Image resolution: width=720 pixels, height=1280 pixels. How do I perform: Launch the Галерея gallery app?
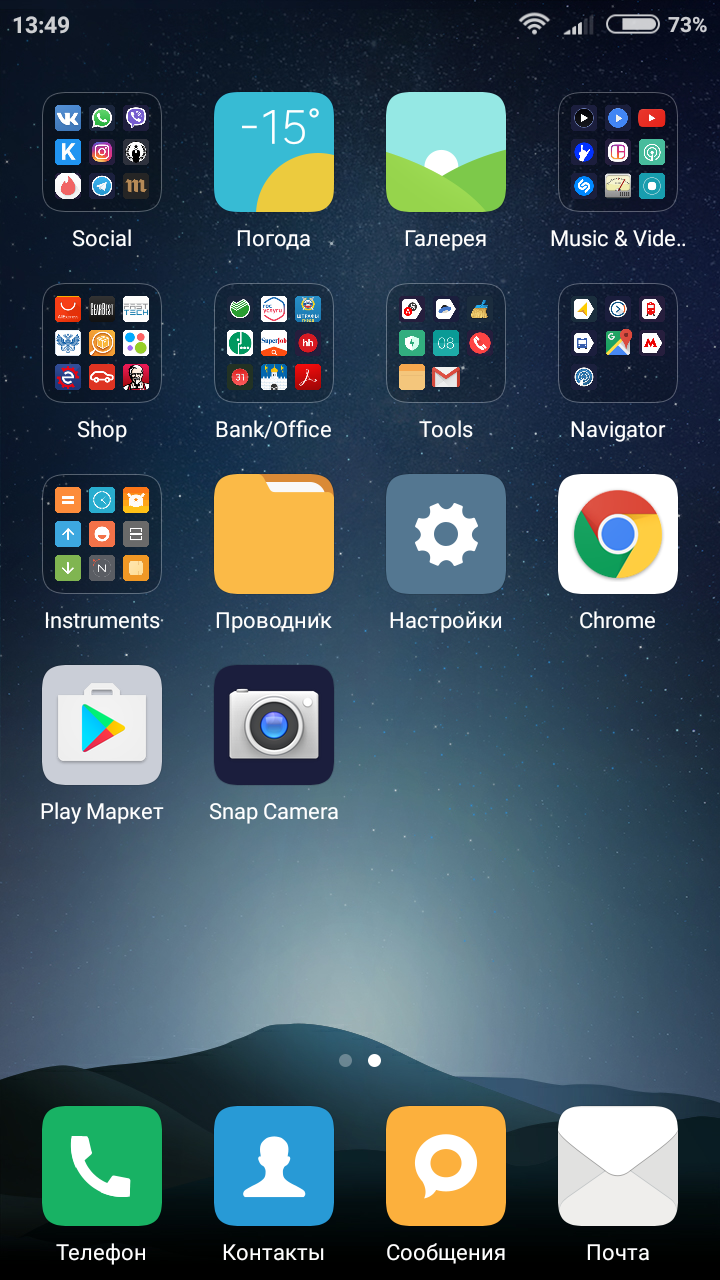446,152
